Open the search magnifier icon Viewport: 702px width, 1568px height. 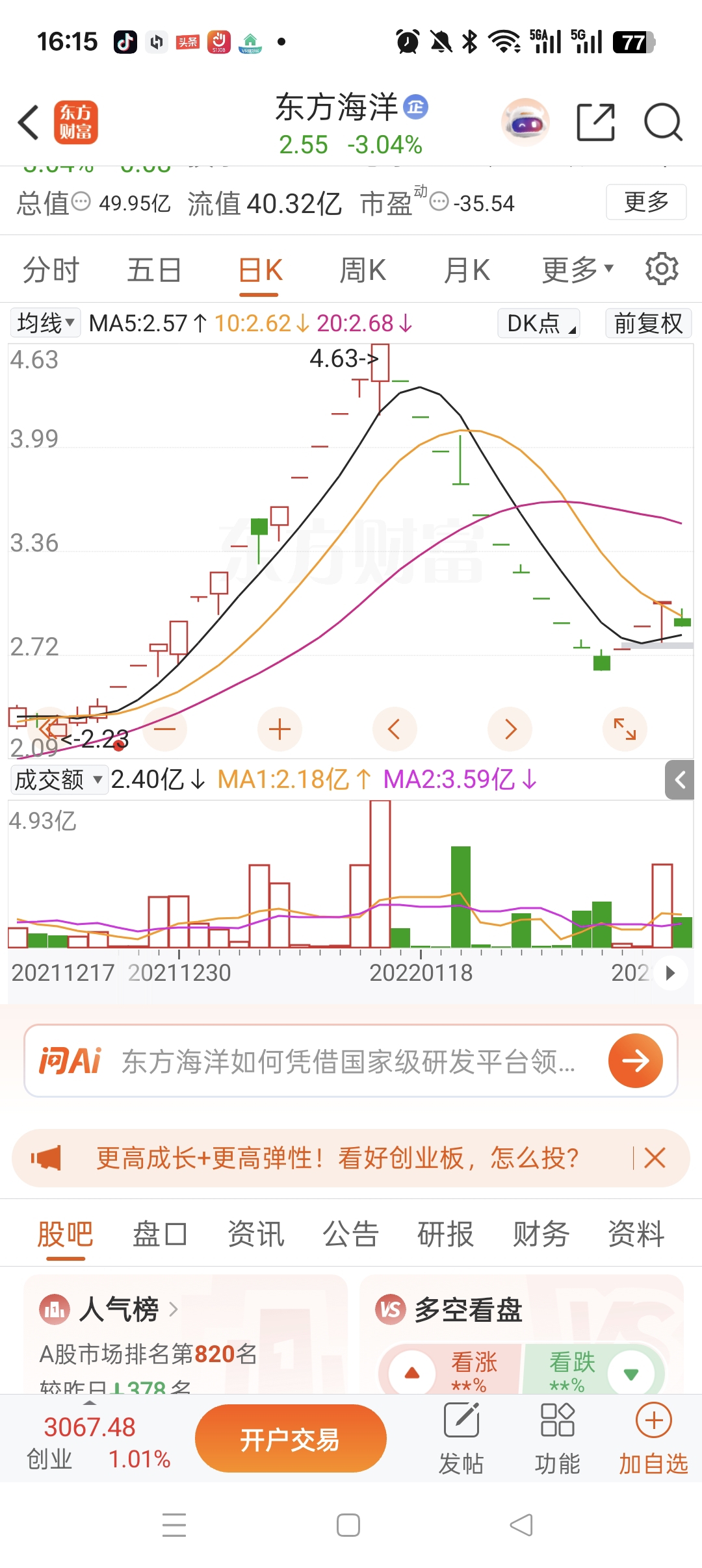point(662,122)
